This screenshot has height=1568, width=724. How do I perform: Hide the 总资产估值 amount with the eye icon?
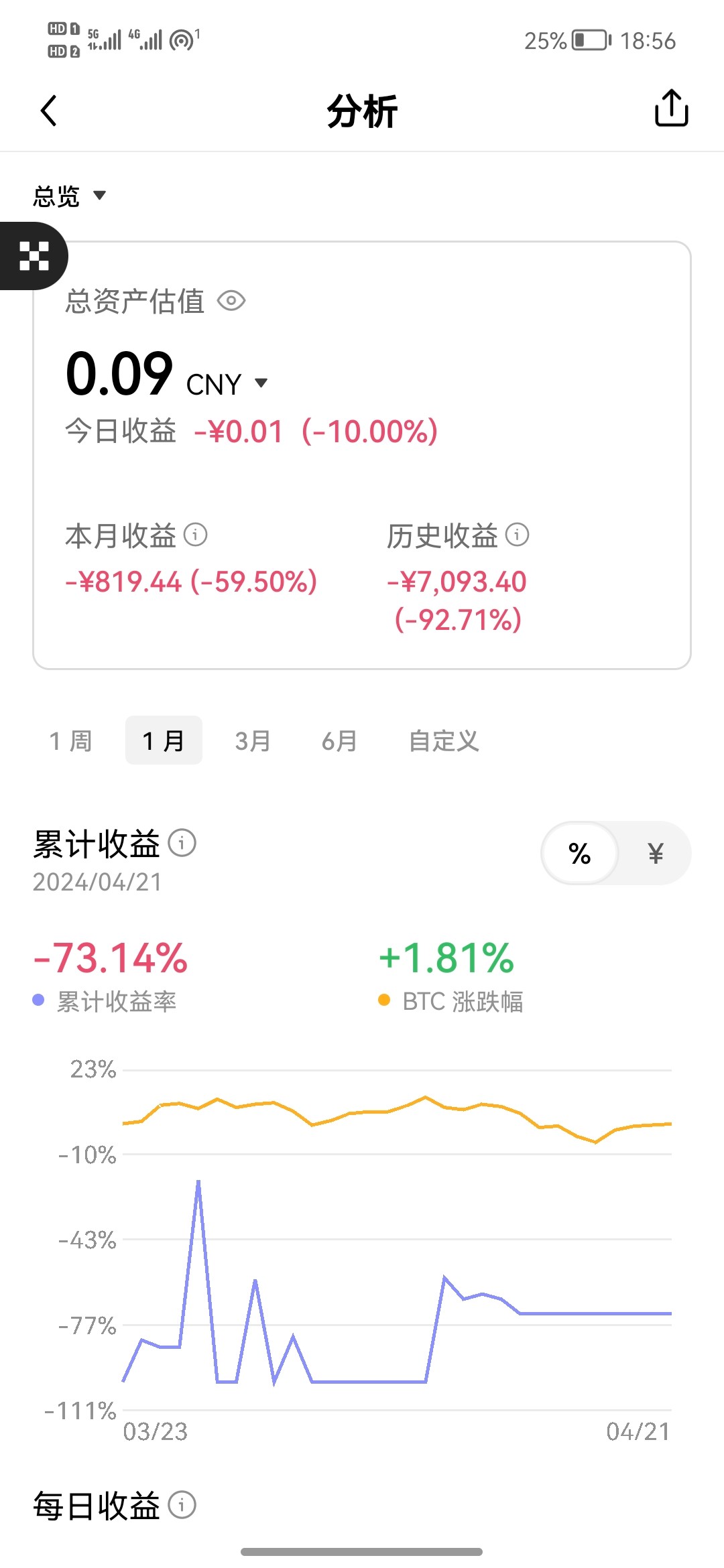click(231, 301)
